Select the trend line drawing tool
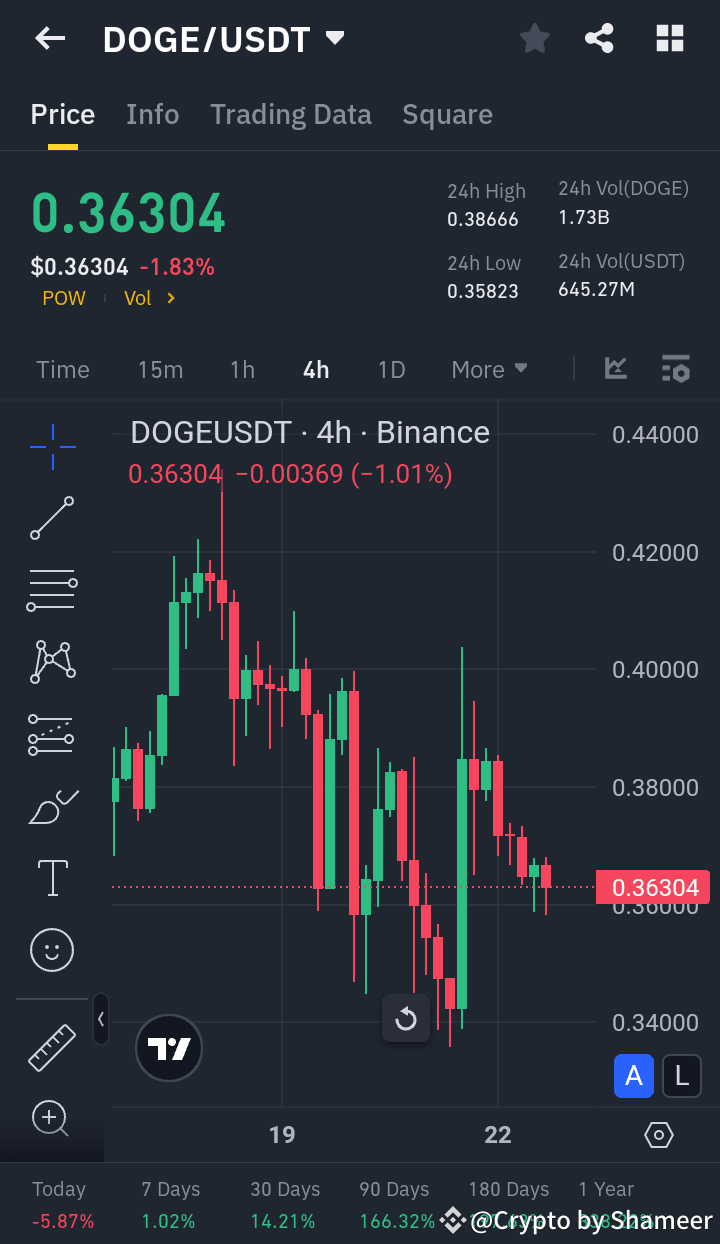720x1244 pixels. [52, 518]
